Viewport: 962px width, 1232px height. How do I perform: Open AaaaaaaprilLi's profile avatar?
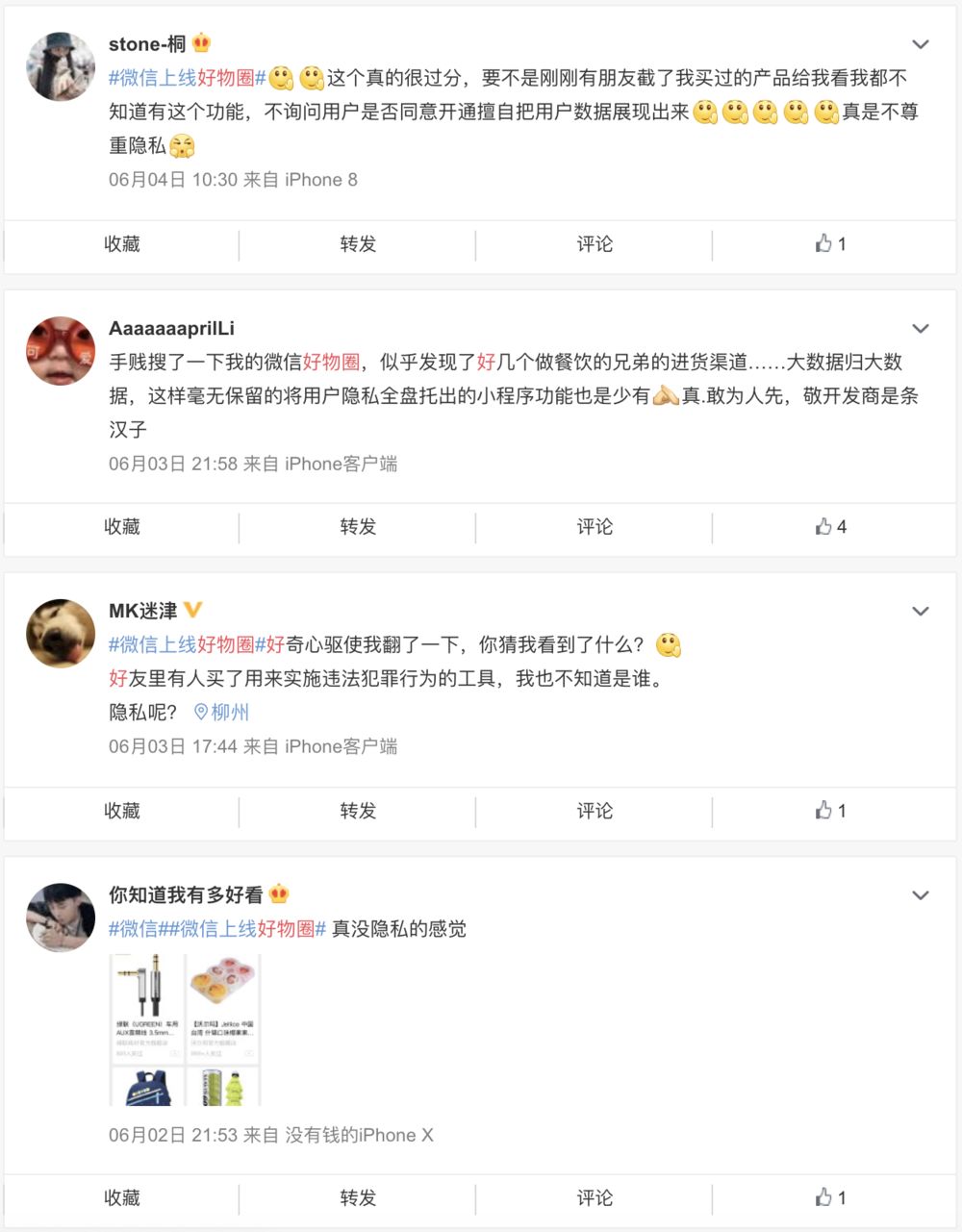(61, 351)
